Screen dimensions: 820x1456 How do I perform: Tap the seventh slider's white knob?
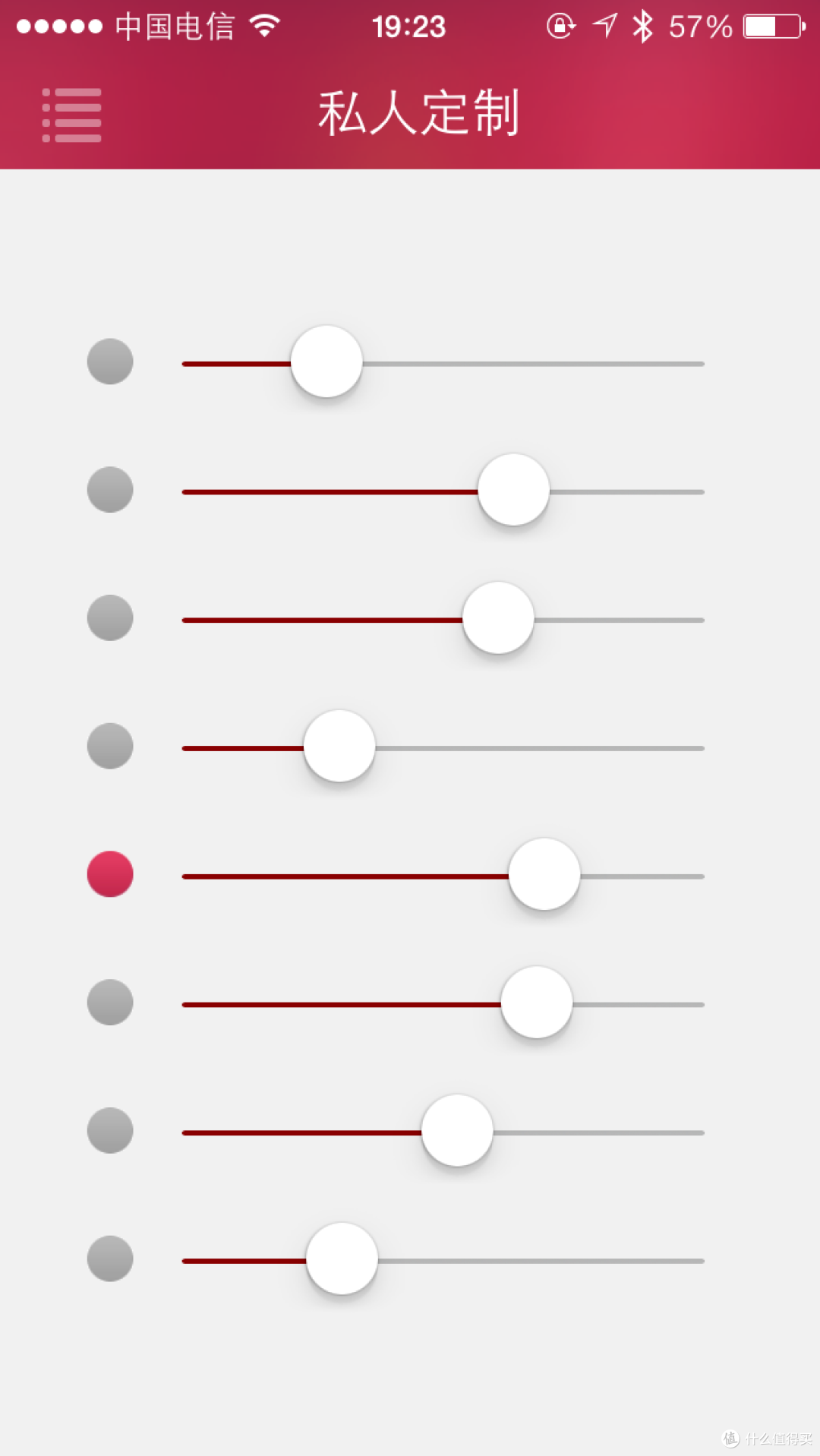(457, 1130)
